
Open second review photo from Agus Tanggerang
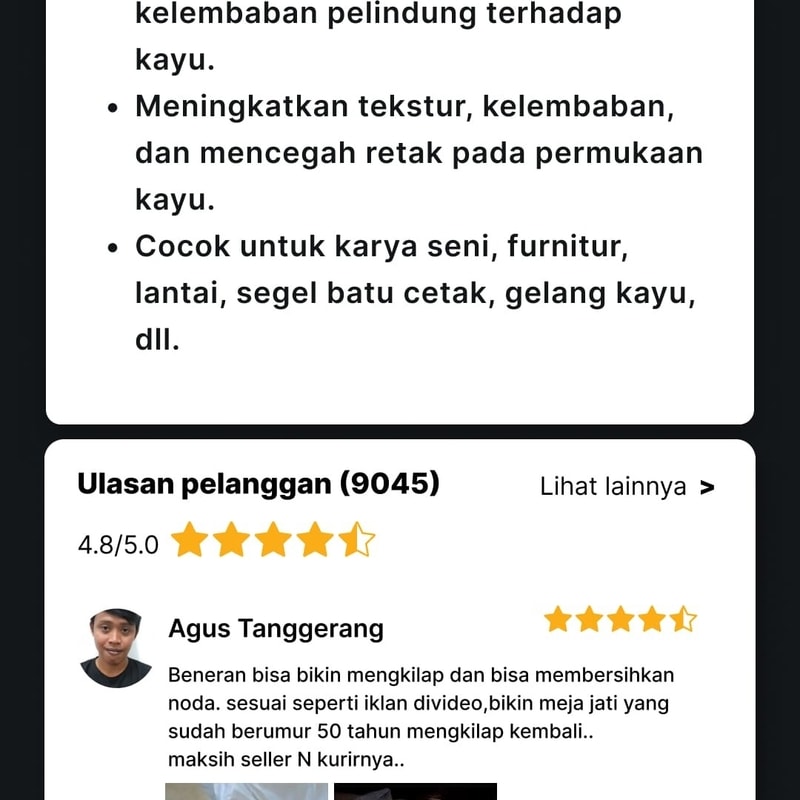click(x=415, y=791)
